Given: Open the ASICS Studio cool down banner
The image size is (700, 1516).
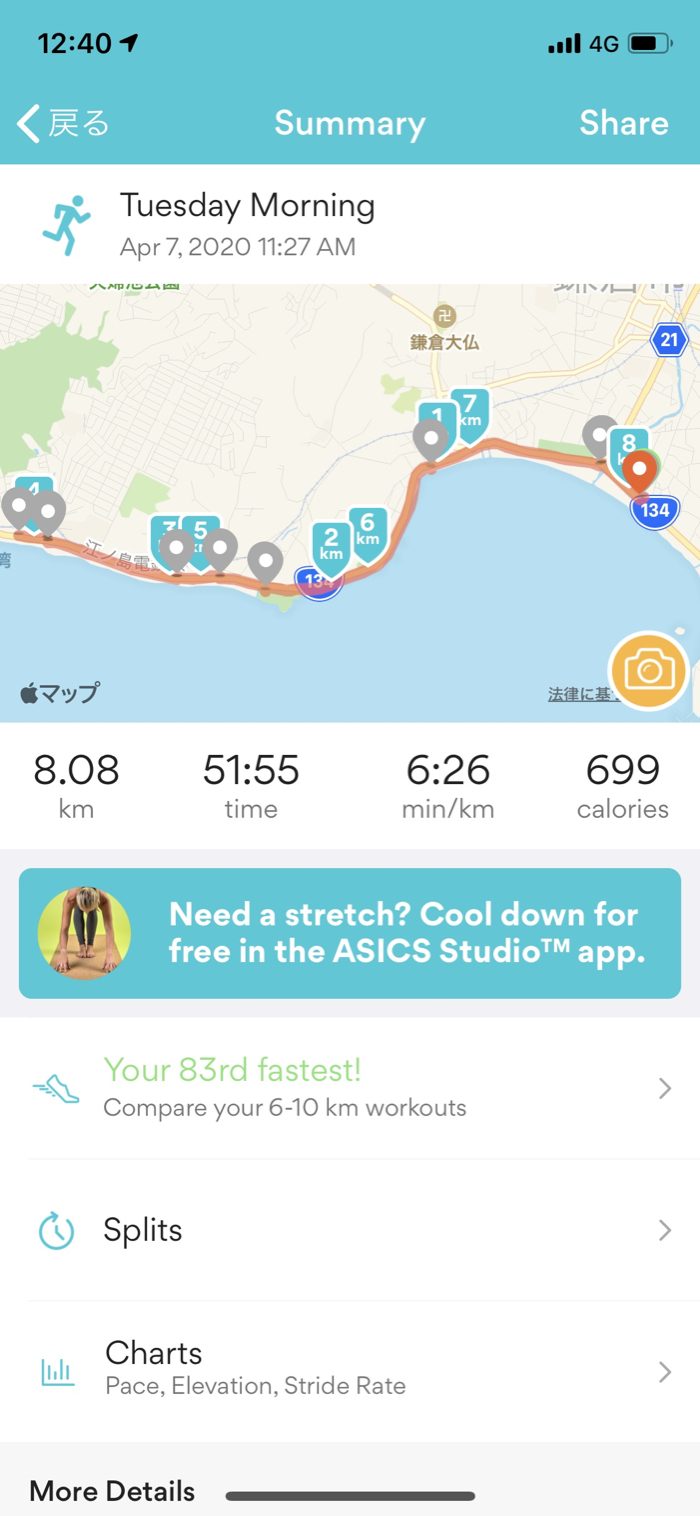Looking at the screenshot, I should [350, 933].
